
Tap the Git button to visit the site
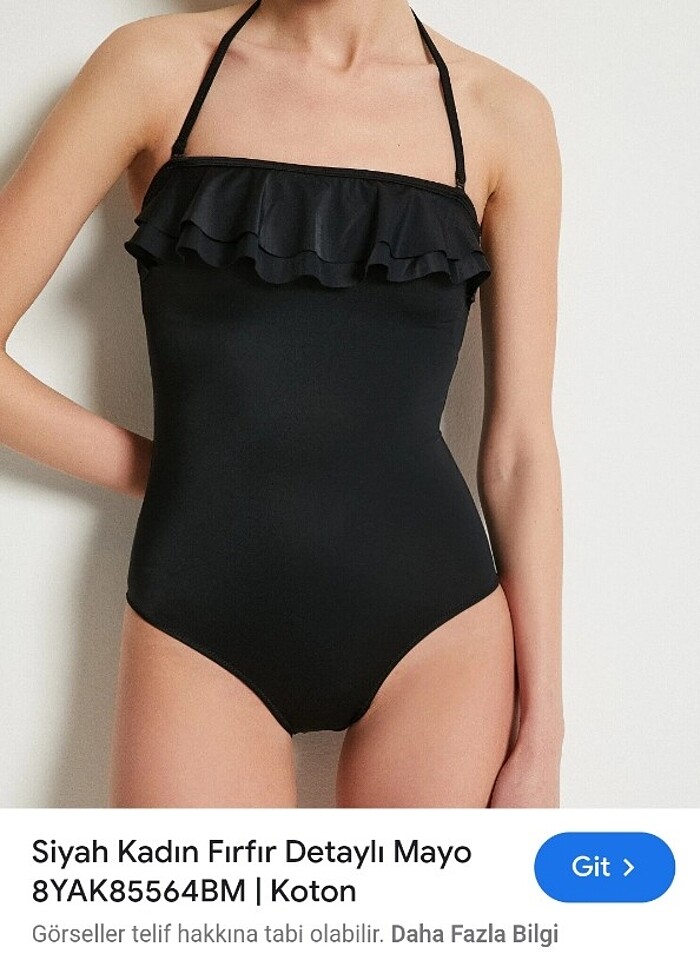pos(604,867)
